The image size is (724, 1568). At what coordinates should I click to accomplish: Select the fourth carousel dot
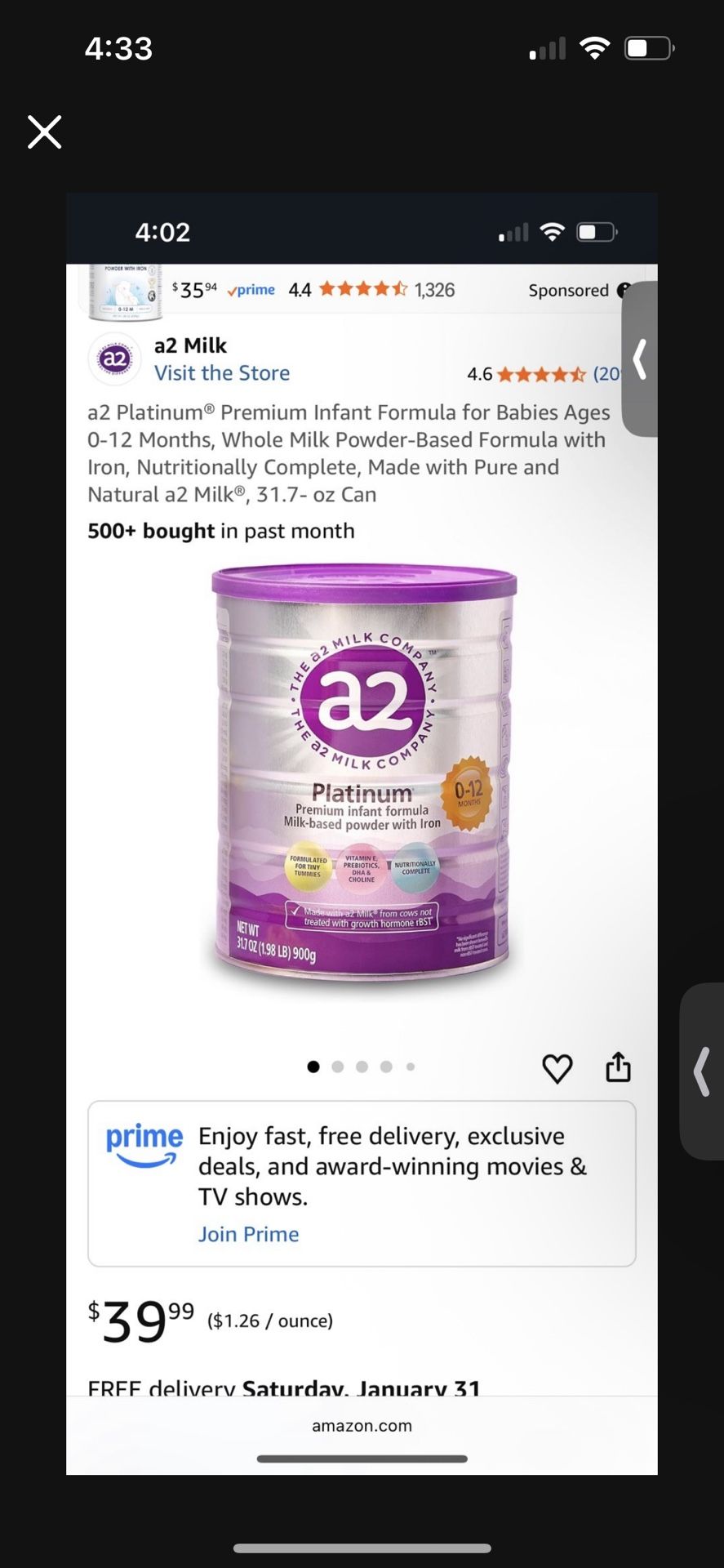[x=385, y=1066]
